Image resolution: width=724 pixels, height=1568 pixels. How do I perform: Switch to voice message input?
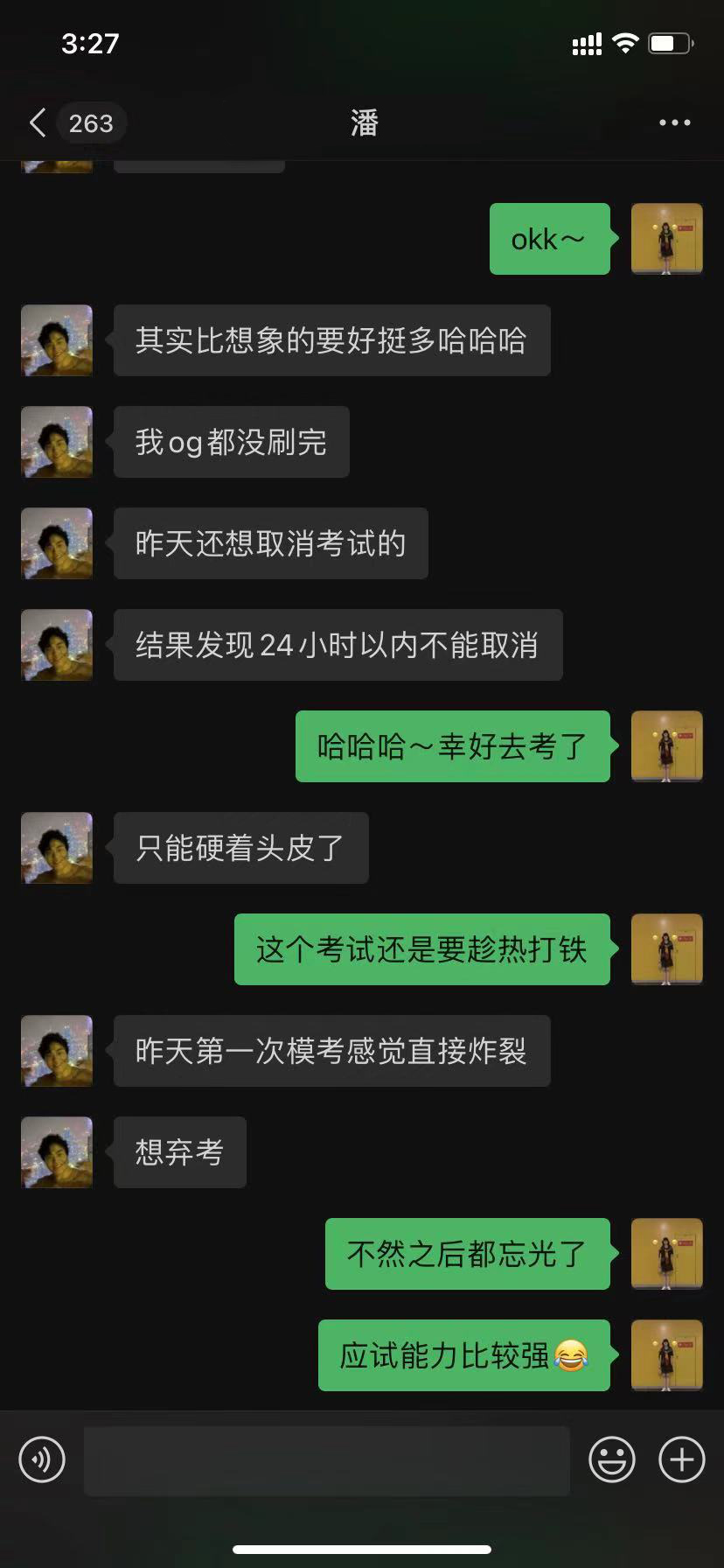click(42, 1459)
